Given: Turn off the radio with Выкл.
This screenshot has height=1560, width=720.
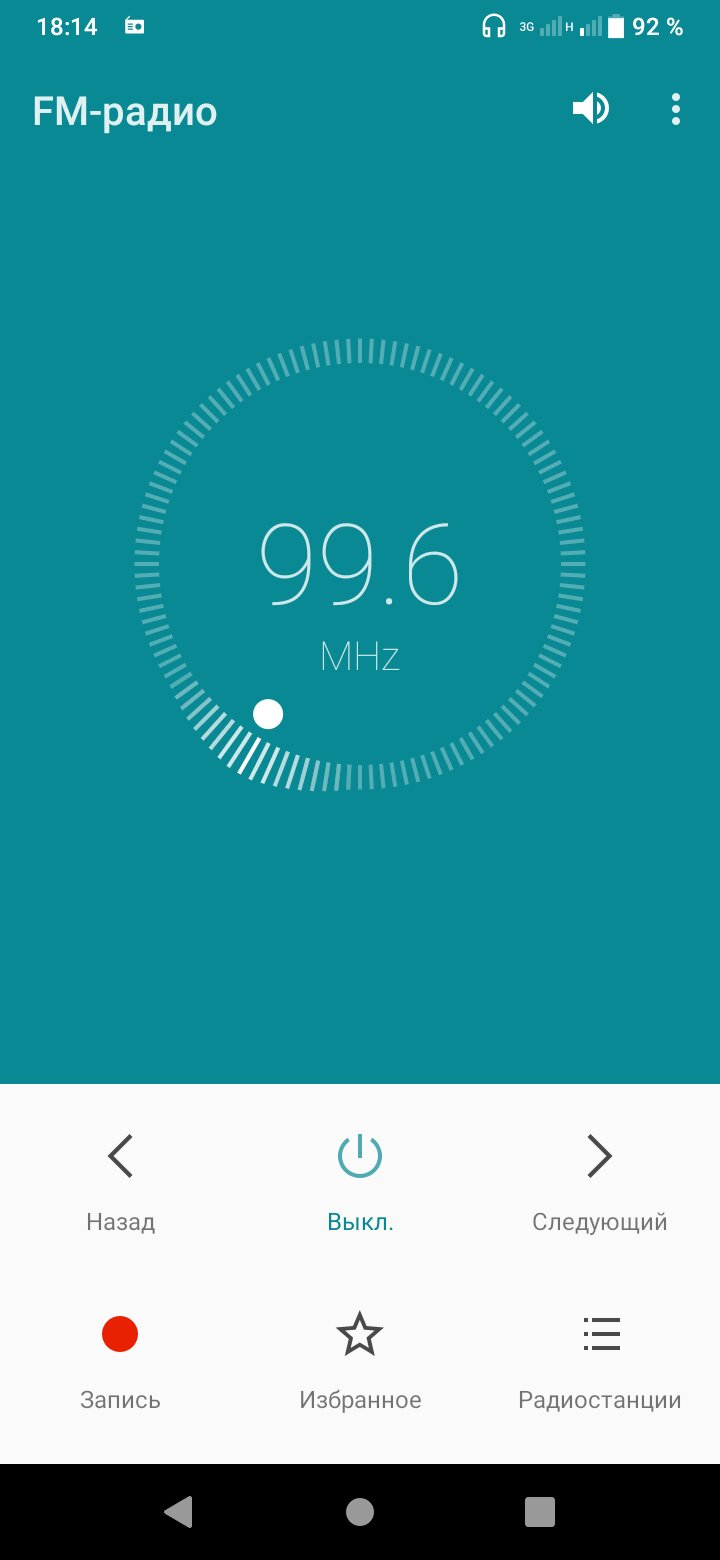Looking at the screenshot, I should click(360, 1182).
